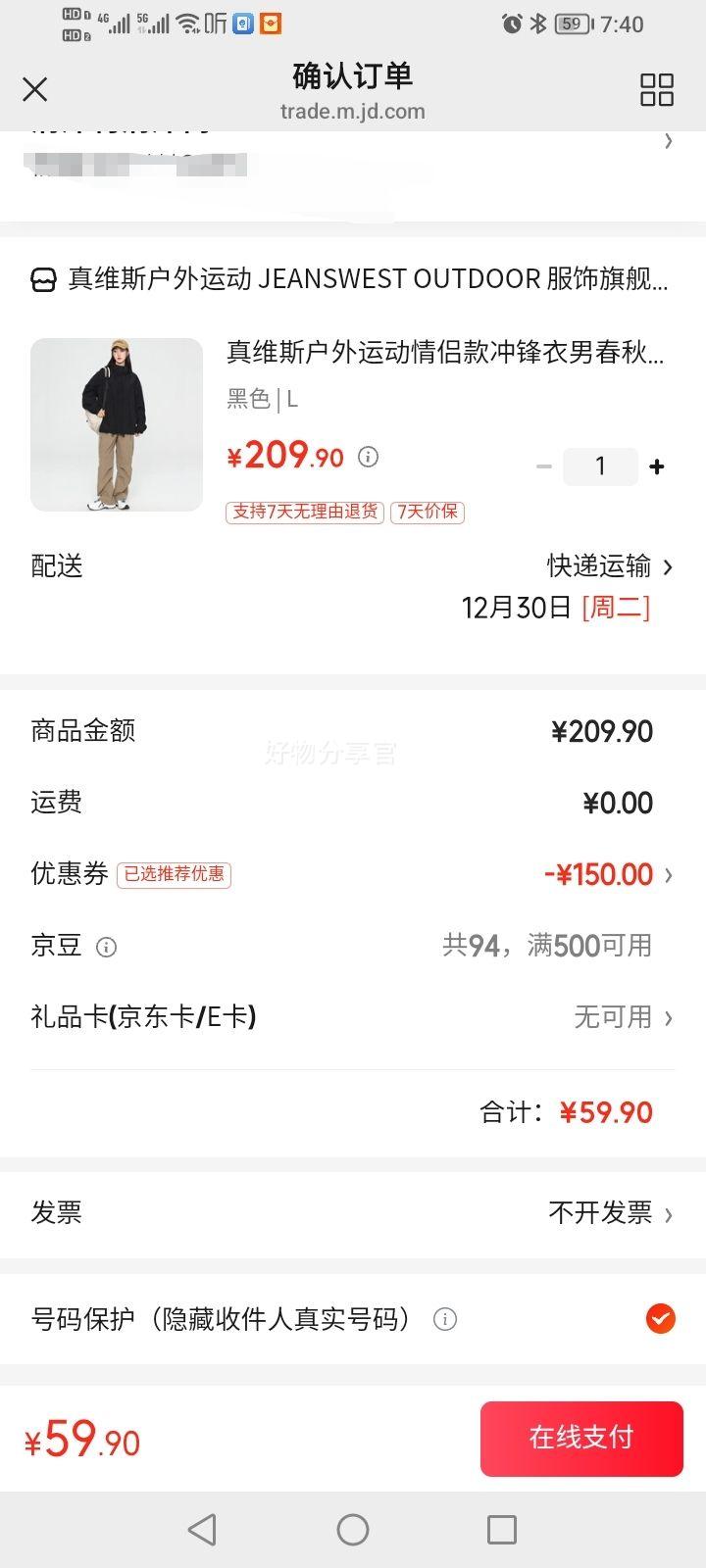Tap the Android back navigation arrow

click(201, 1528)
